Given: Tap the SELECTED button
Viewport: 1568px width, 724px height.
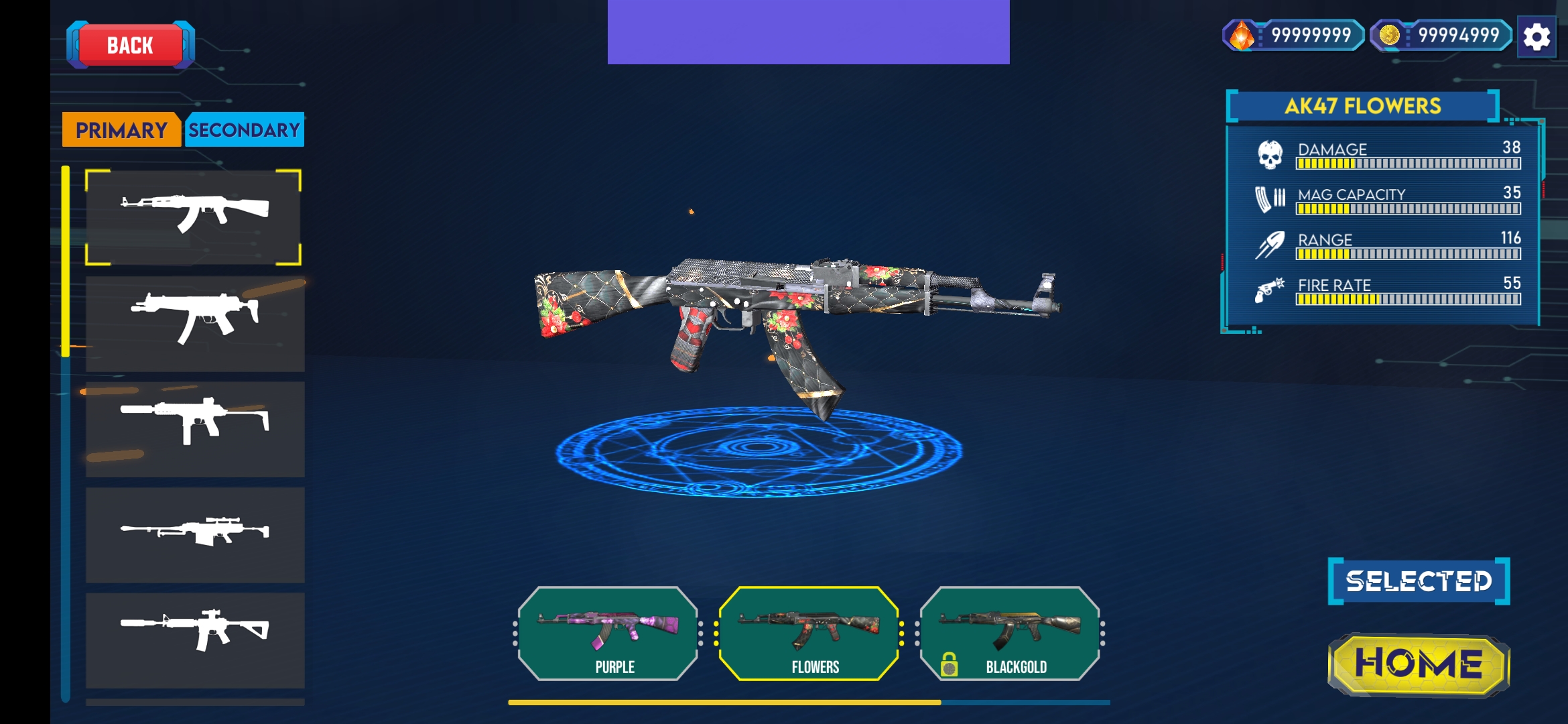Looking at the screenshot, I should (1419, 581).
